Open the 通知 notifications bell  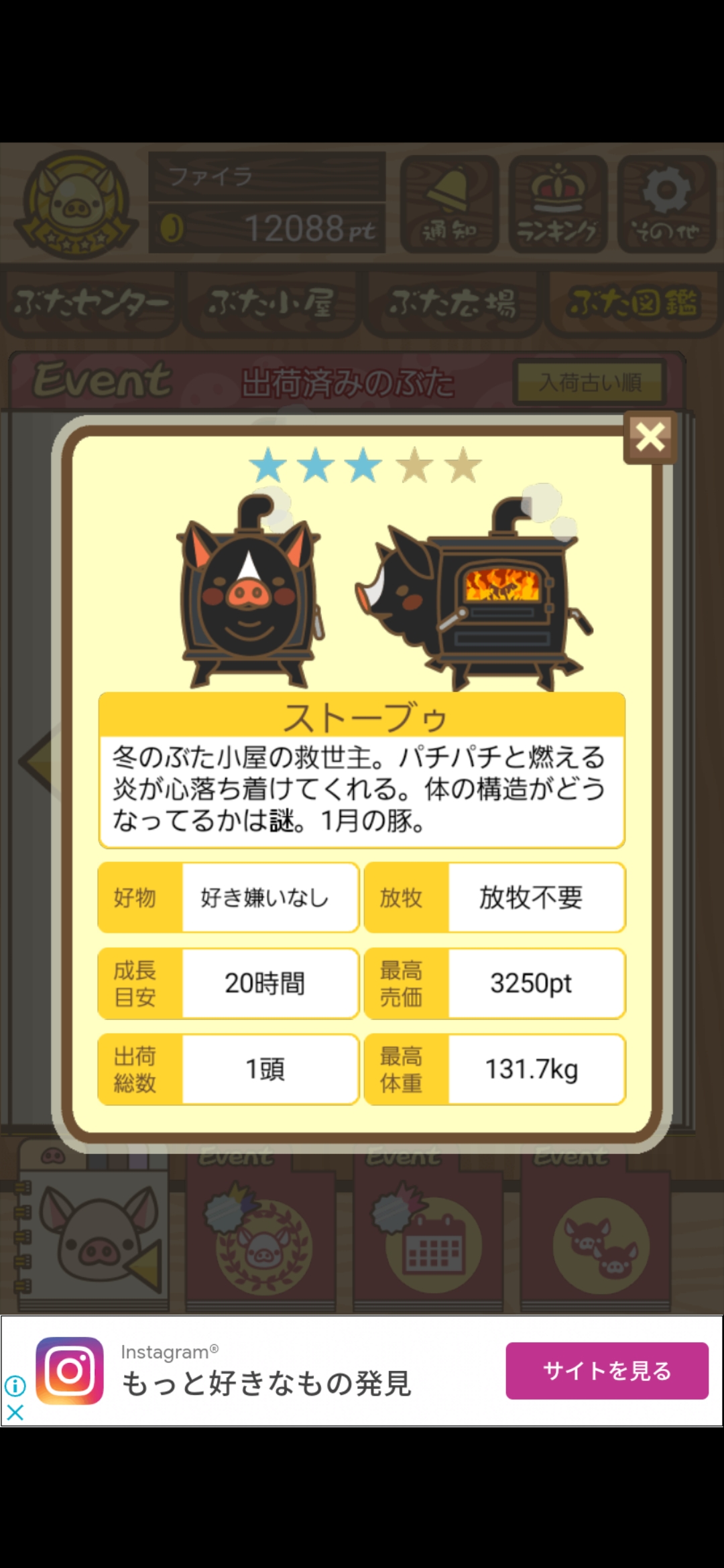point(449,204)
